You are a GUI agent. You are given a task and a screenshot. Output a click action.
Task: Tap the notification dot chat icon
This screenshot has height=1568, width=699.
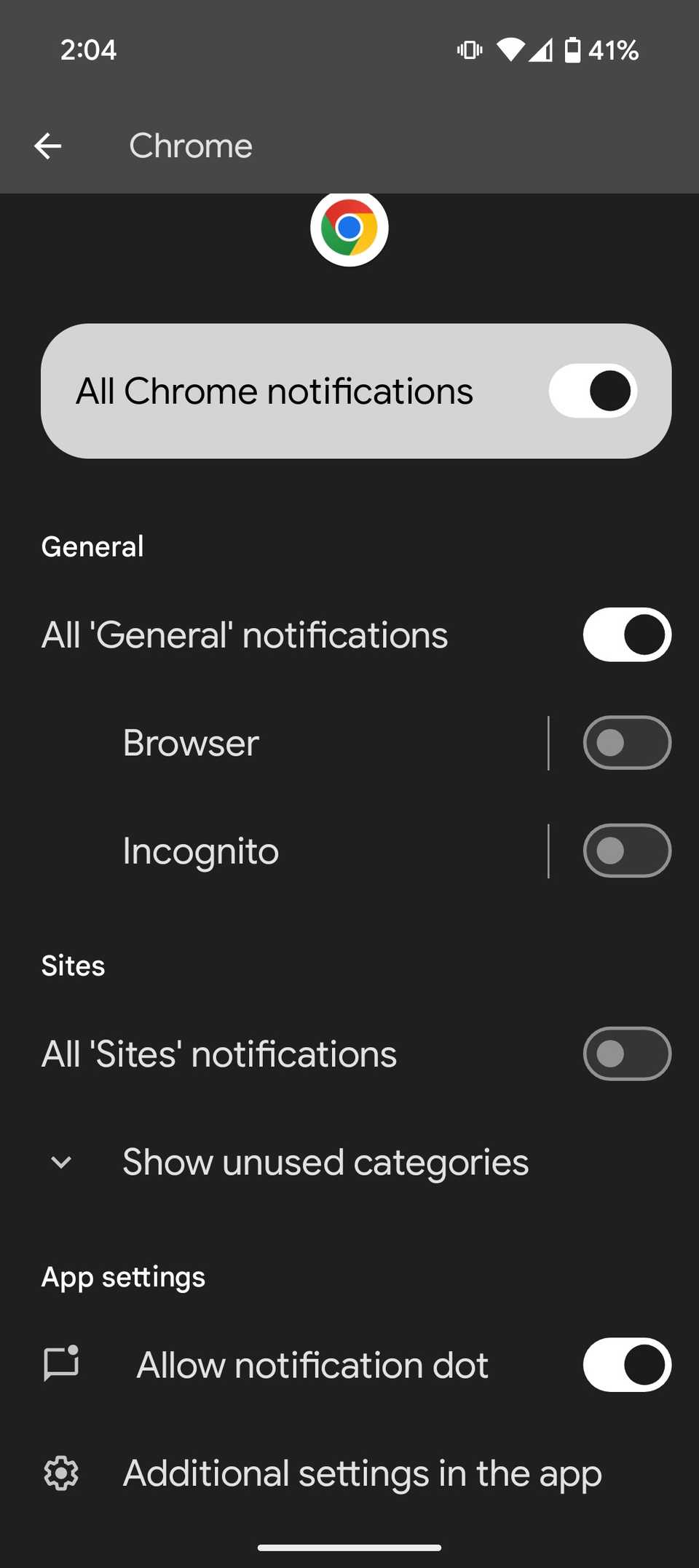[62, 1365]
